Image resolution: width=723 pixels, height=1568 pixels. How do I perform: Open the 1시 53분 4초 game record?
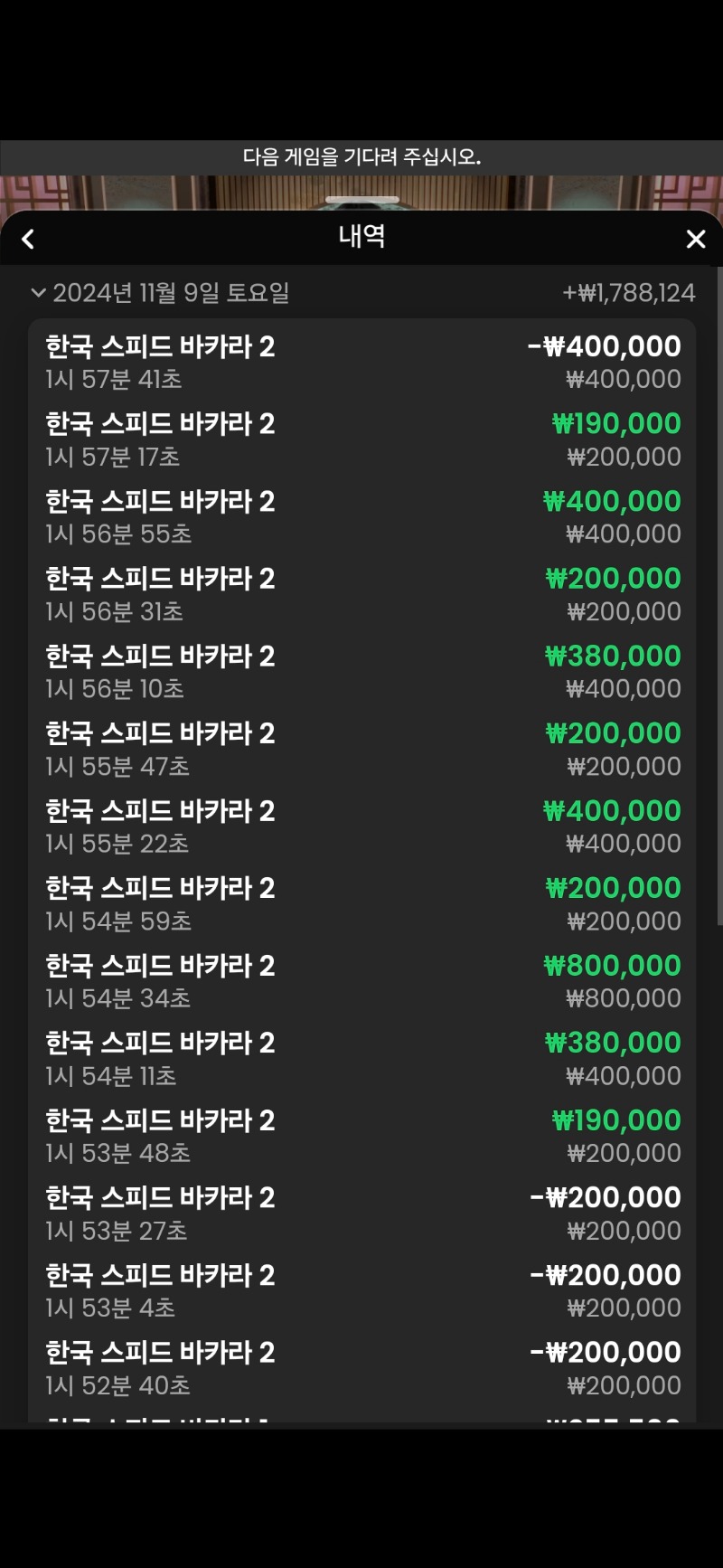[362, 1290]
